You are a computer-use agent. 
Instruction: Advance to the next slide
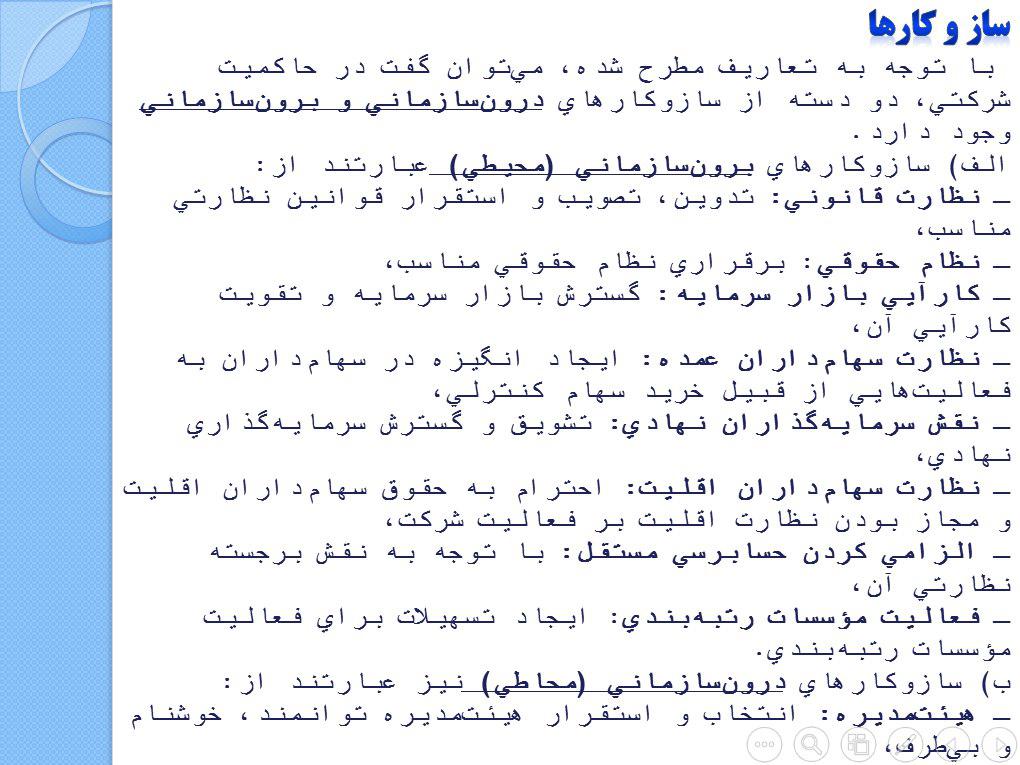pyautogui.click(x=998, y=744)
